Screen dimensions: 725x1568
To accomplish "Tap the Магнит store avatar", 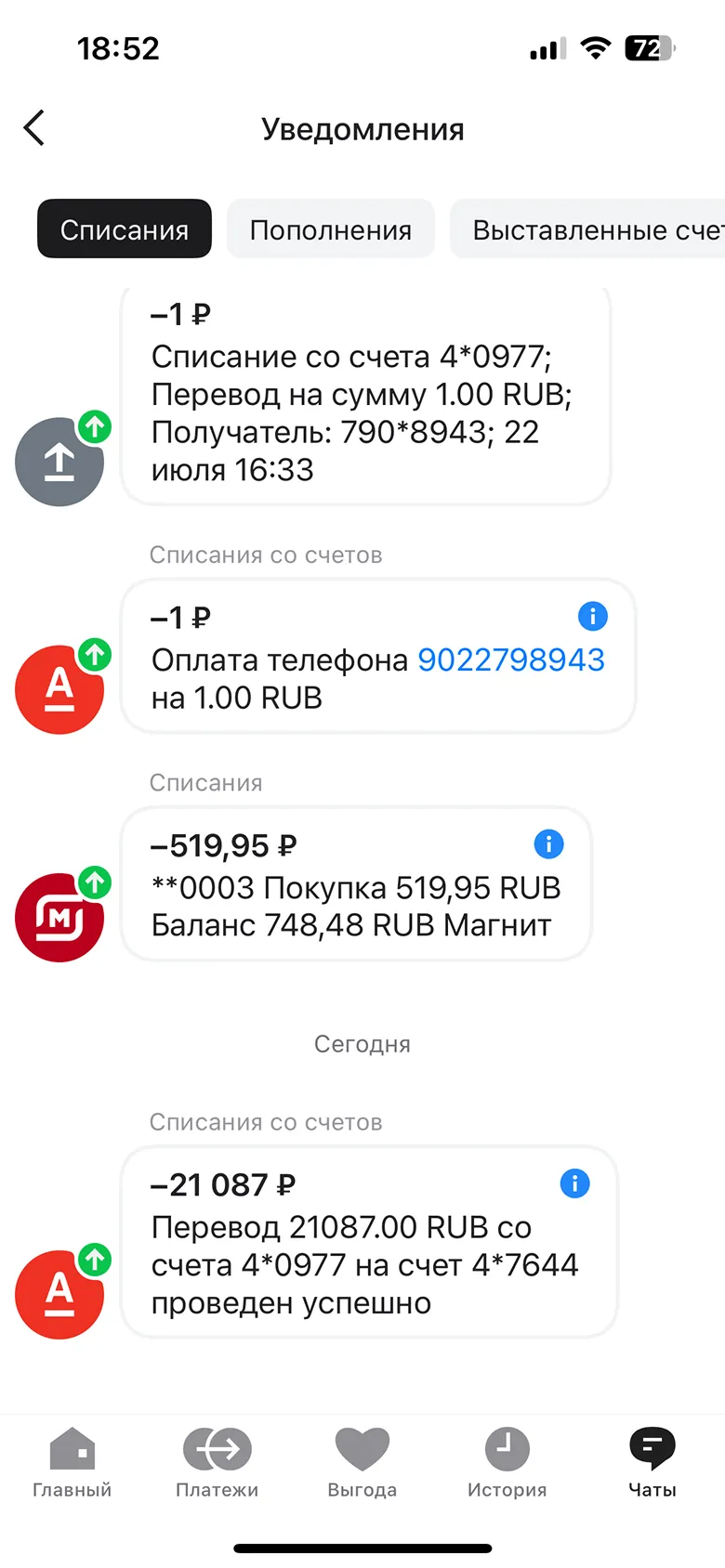I will click(59, 917).
